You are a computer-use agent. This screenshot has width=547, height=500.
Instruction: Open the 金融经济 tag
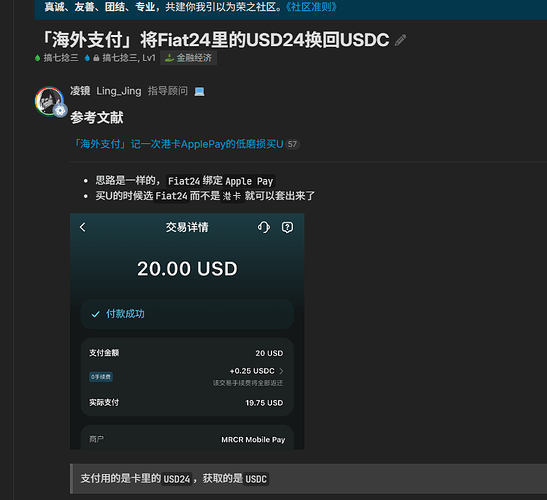189,58
